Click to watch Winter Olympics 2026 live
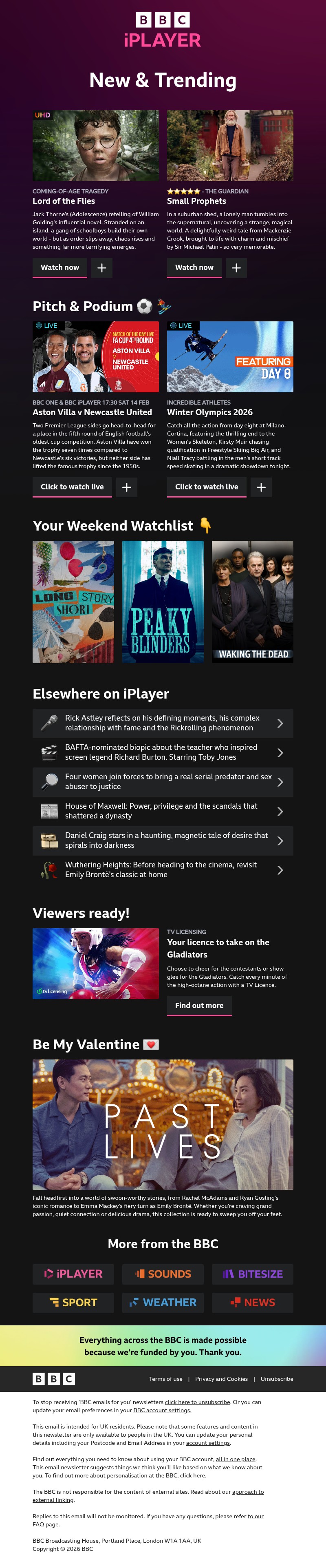 coord(206,487)
